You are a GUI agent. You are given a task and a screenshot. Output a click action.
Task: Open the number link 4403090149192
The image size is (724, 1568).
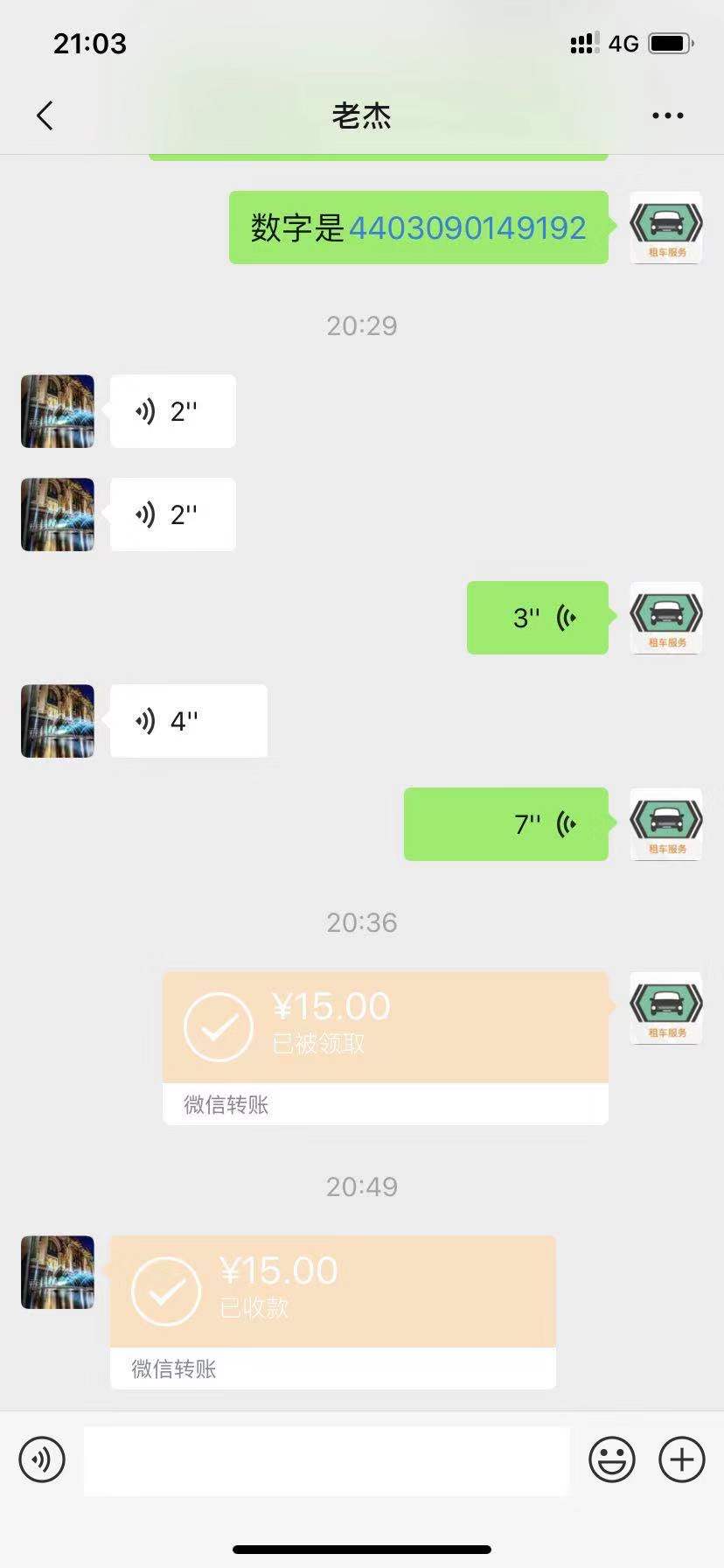pyautogui.click(x=467, y=228)
